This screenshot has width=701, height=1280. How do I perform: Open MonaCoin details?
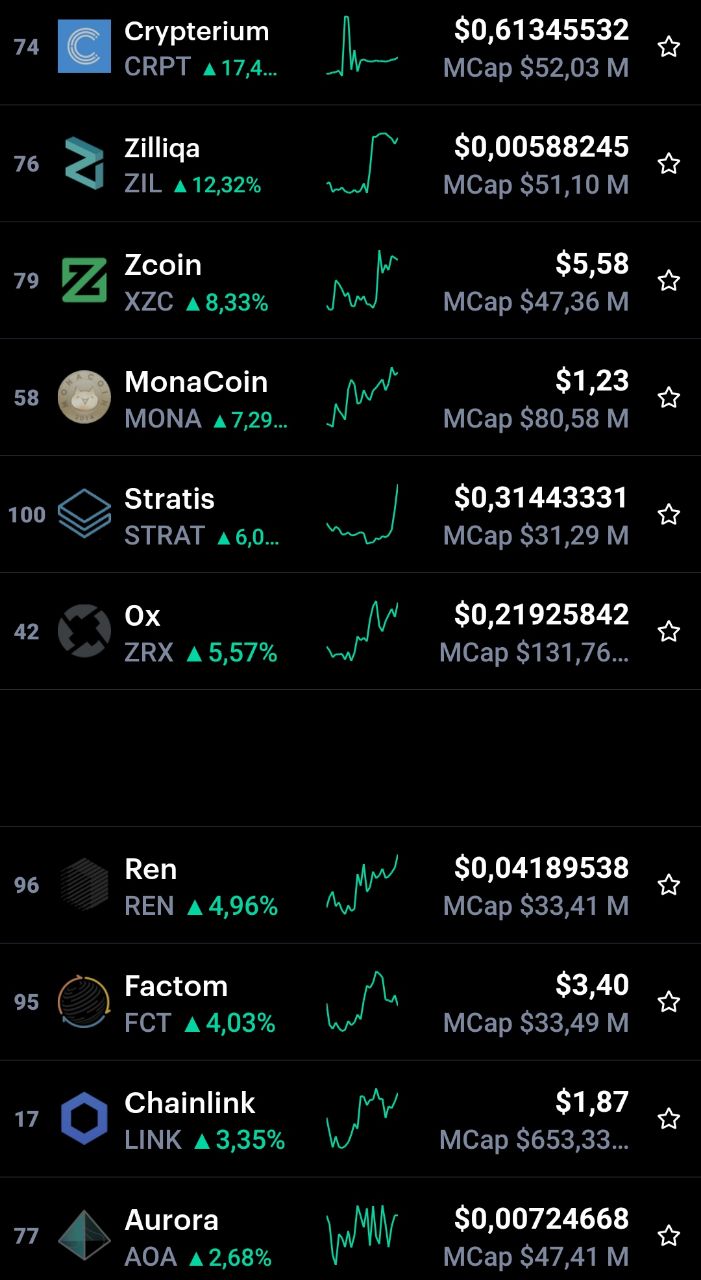click(350, 397)
